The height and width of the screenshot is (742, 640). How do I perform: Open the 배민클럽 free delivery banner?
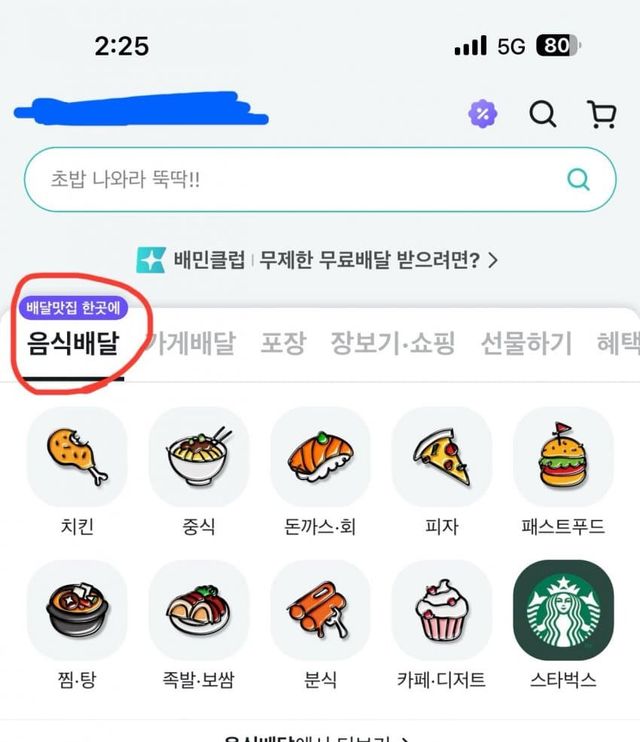[x=318, y=261]
